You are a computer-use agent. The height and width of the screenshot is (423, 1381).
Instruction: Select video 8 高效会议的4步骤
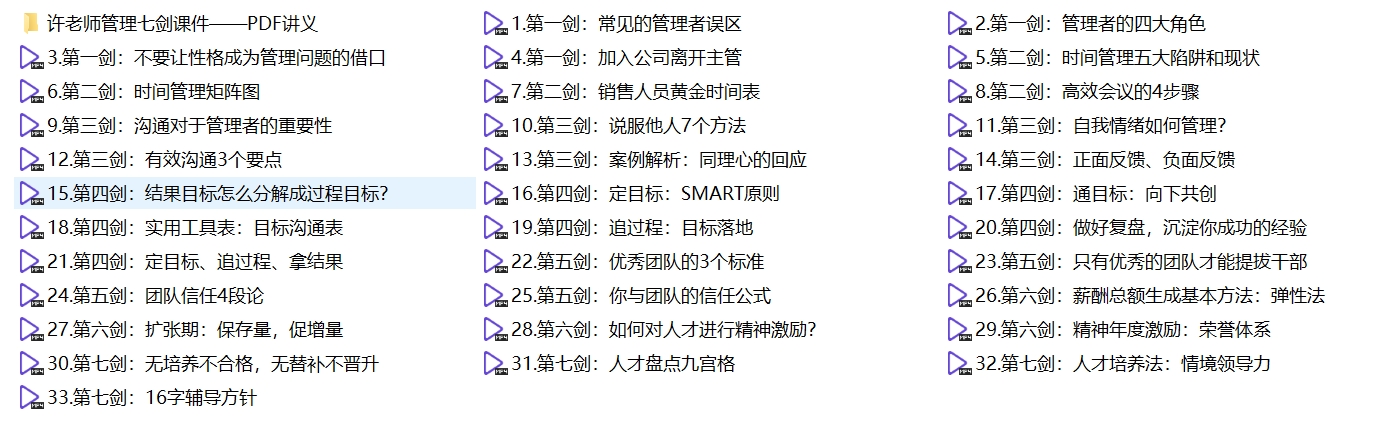point(1087,92)
